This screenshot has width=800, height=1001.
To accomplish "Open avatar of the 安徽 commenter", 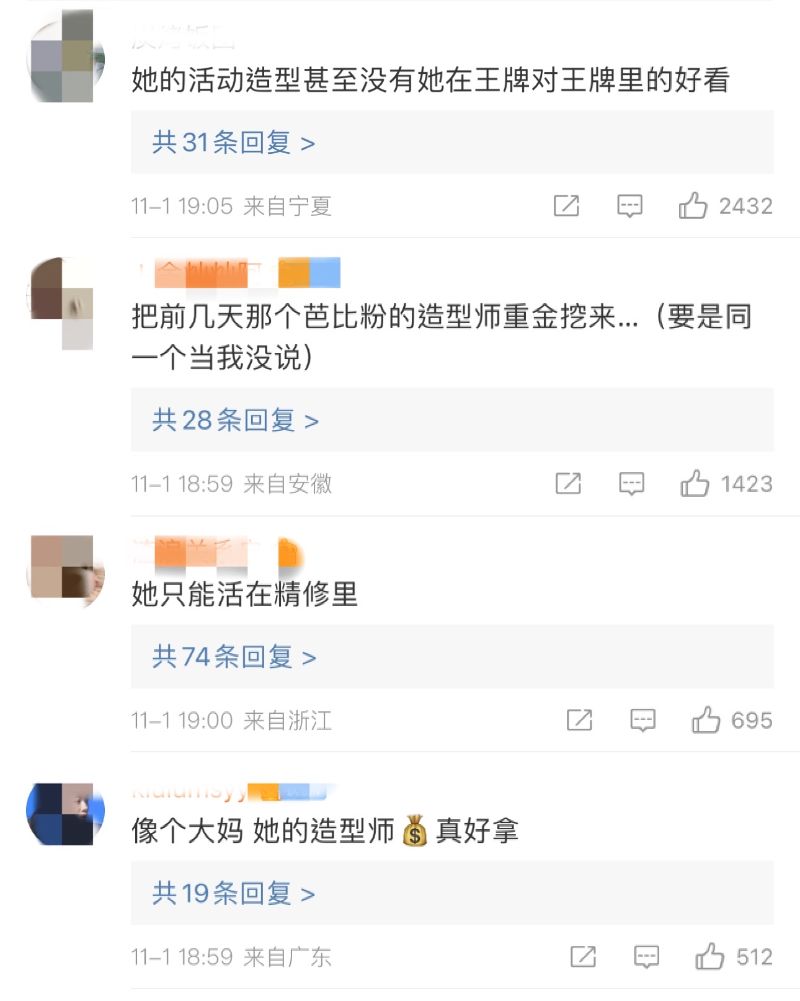I will pyautogui.click(x=65, y=301).
